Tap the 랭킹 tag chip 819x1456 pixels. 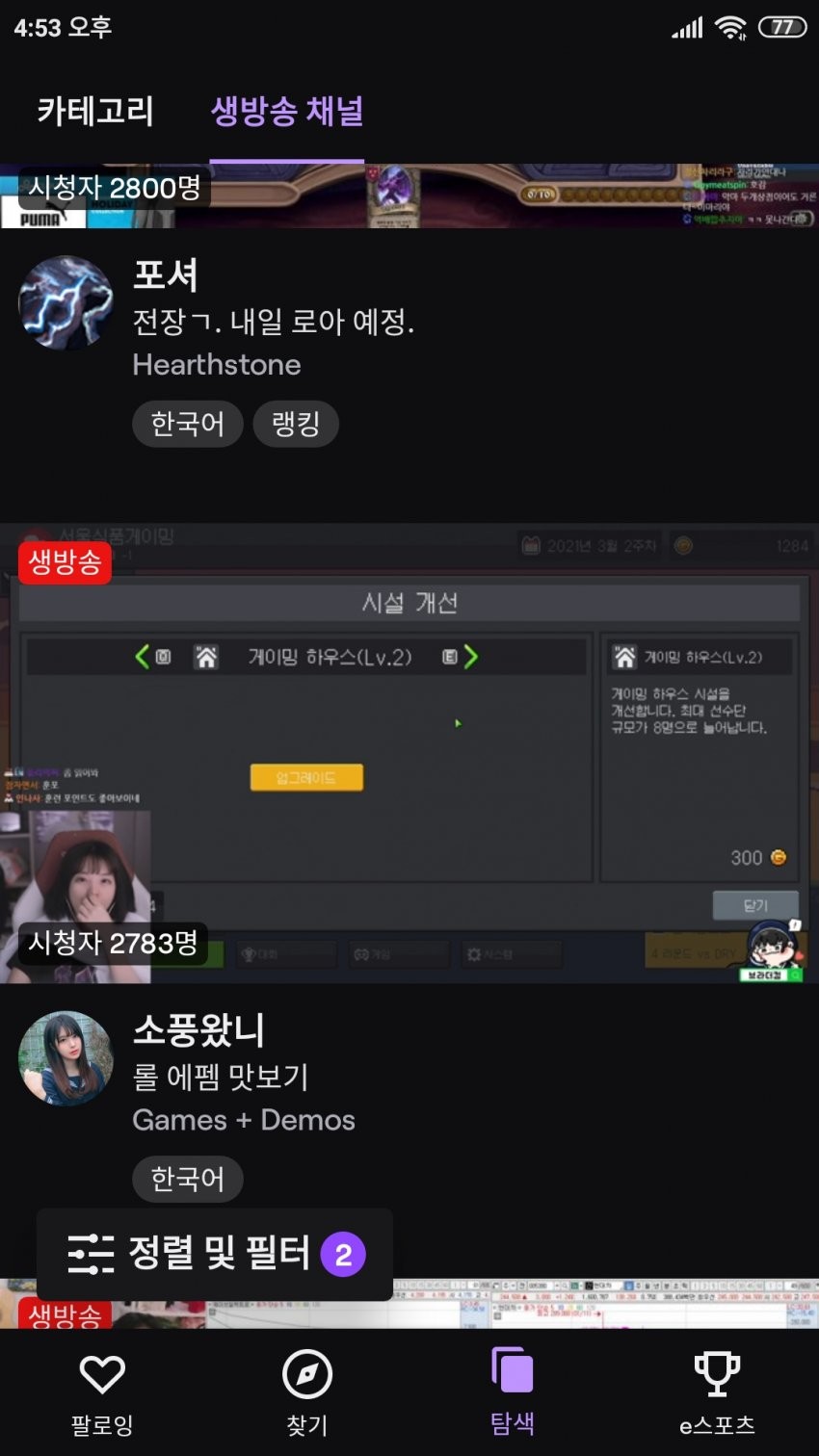tap(296, 424)
